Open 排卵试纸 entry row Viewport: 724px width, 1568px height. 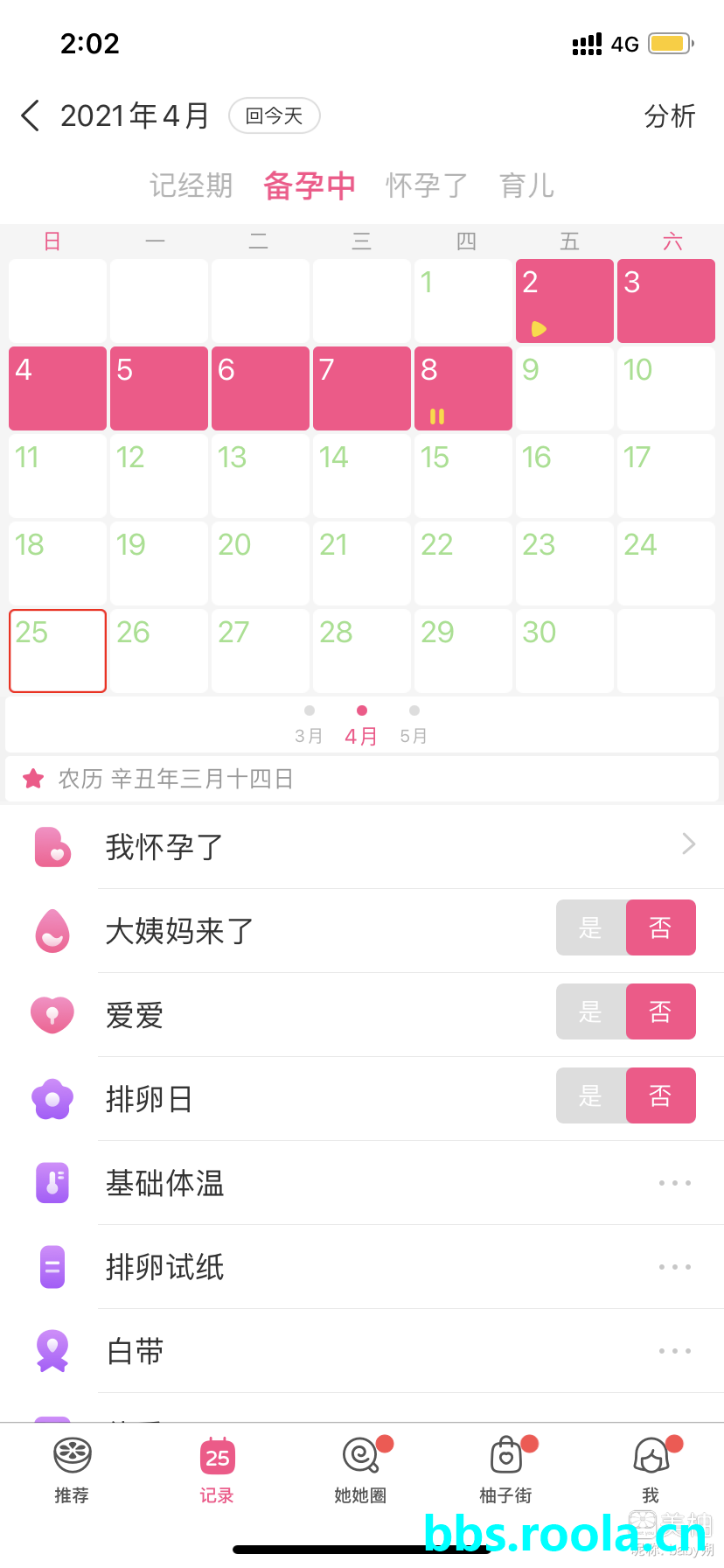pyautogui.click(x=362, y=1267)
